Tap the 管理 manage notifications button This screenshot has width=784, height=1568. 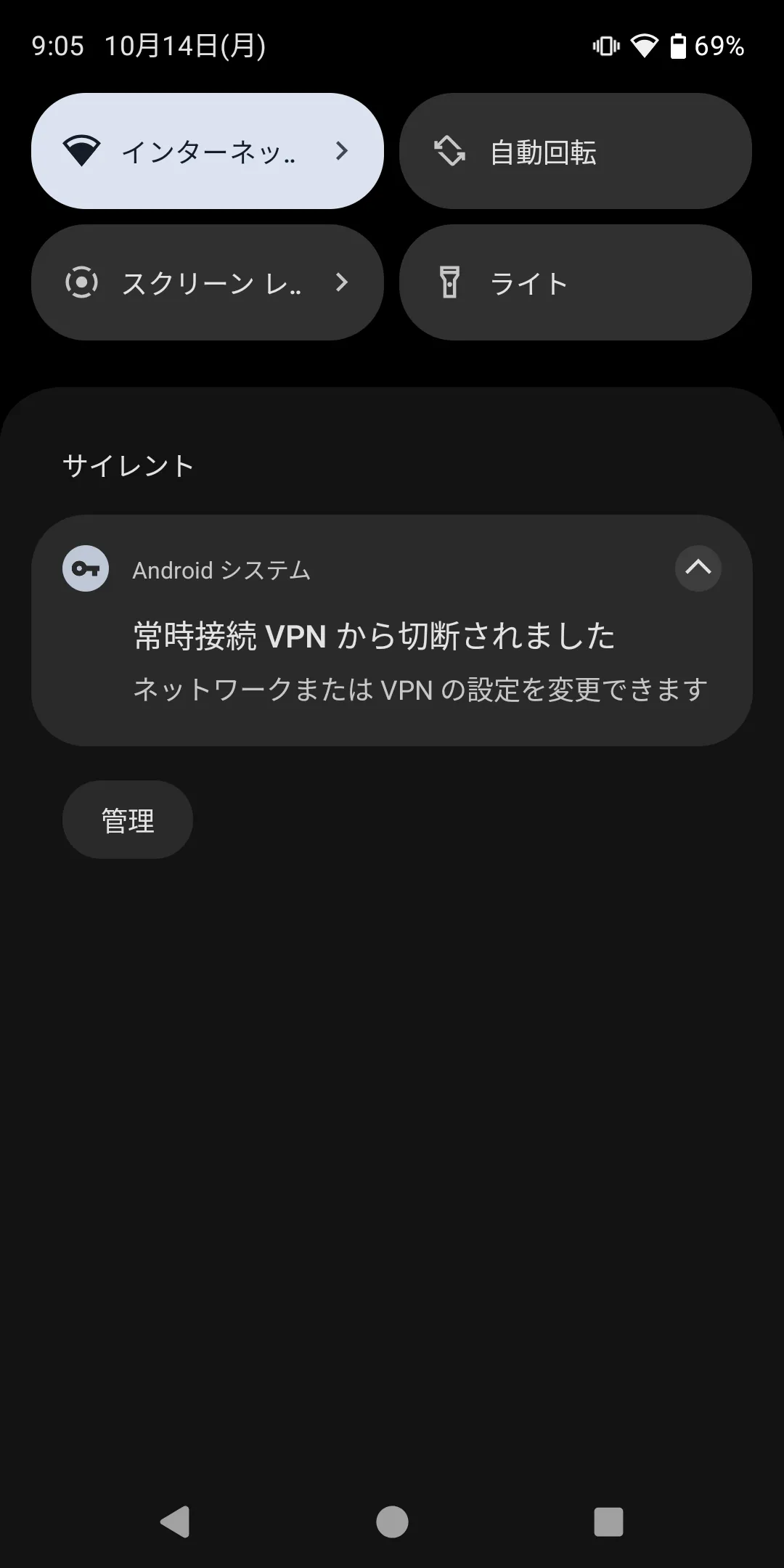(x=128, y=820)
